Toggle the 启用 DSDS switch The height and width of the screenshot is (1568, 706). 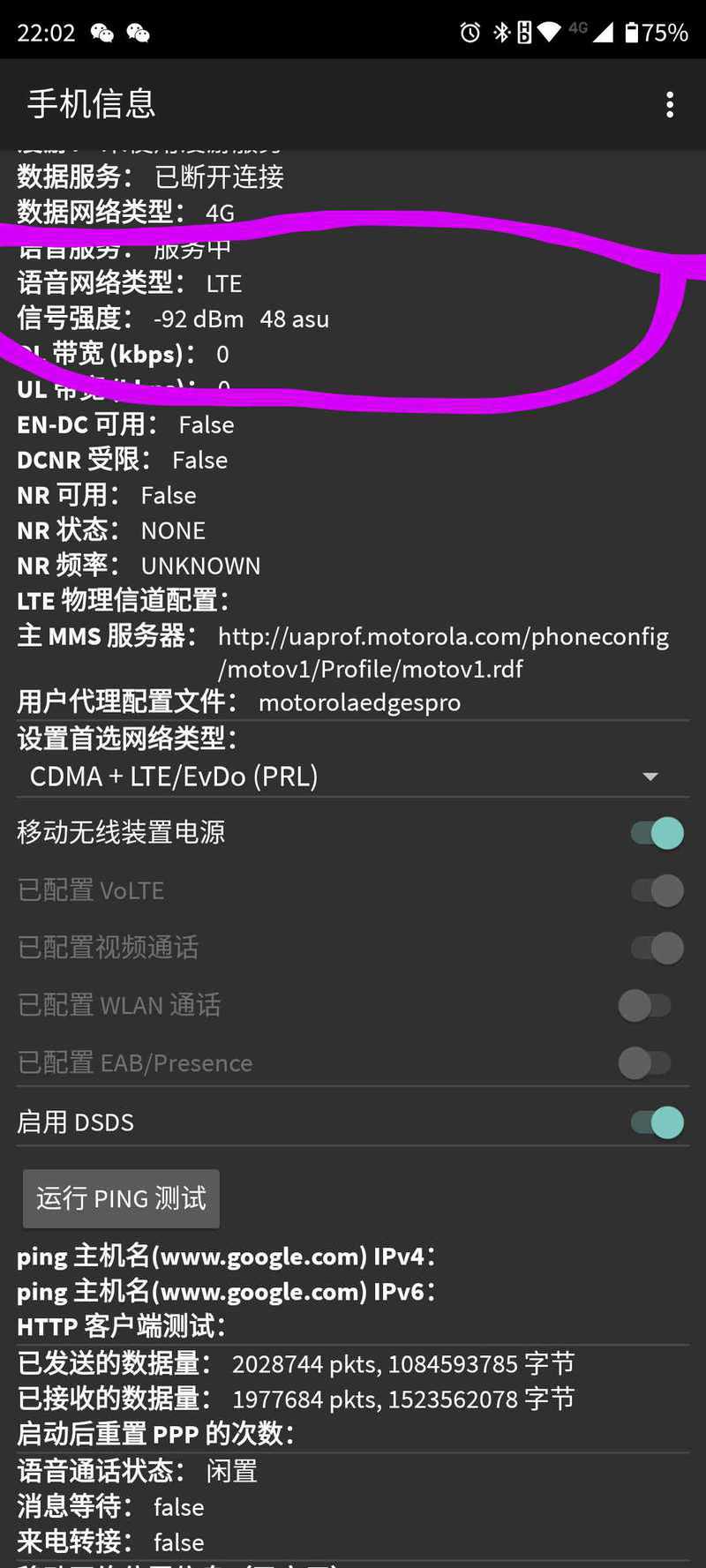pyautogui.click(x=657, y=1122)
